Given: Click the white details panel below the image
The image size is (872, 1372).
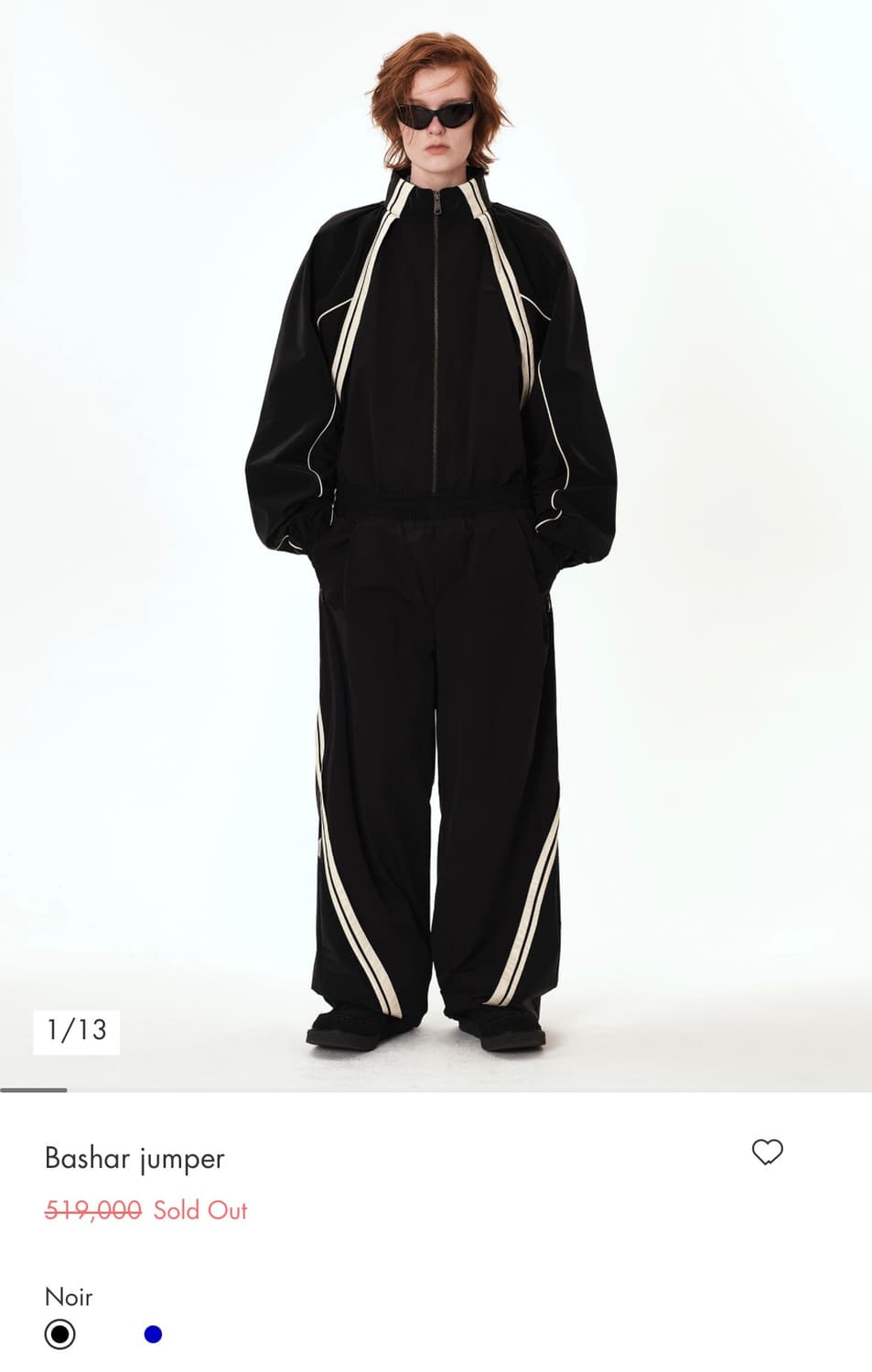Looking at the screenshot, I should (436, 1235).
